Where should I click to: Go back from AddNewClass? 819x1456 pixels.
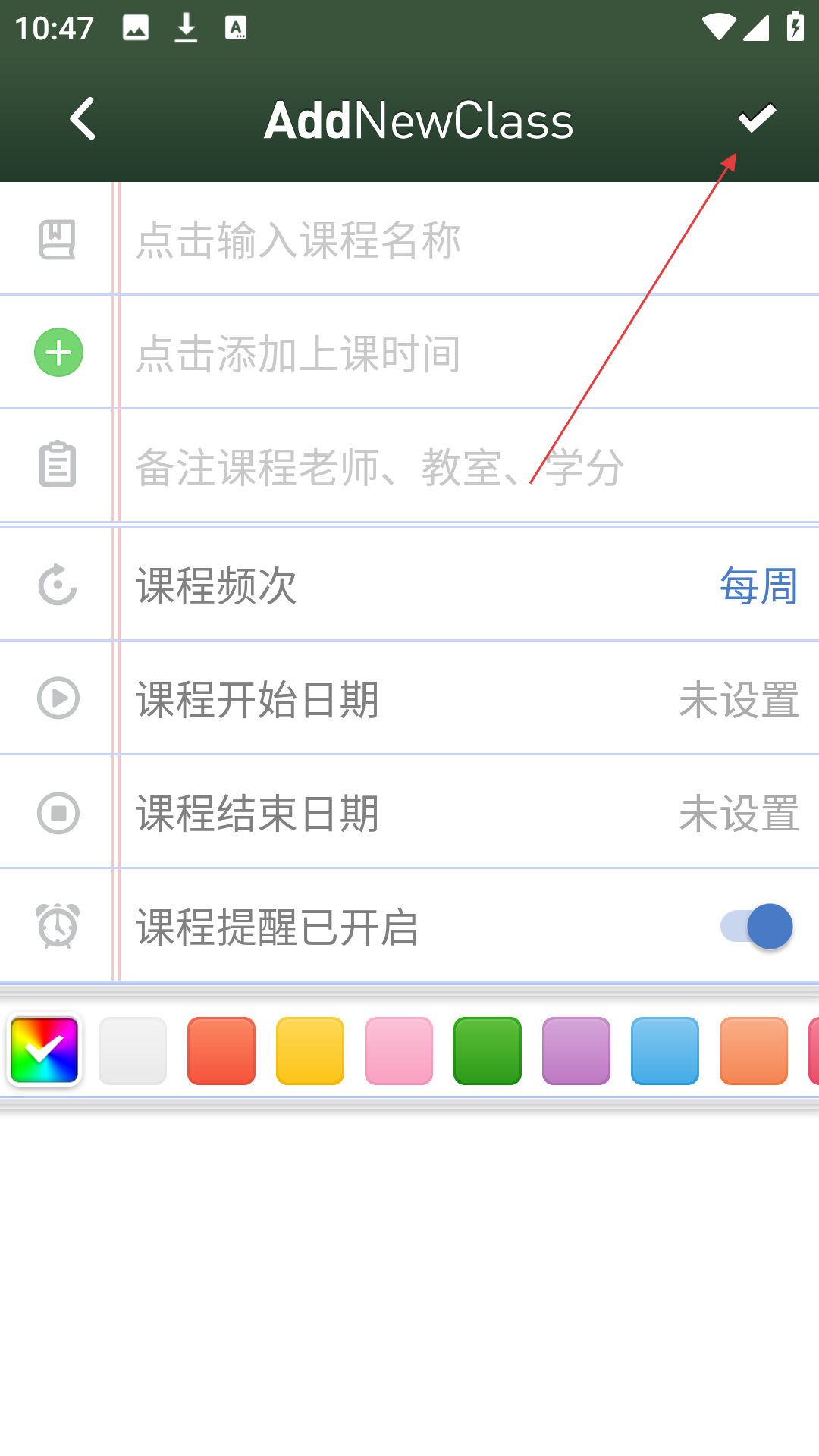click(82, 119)
